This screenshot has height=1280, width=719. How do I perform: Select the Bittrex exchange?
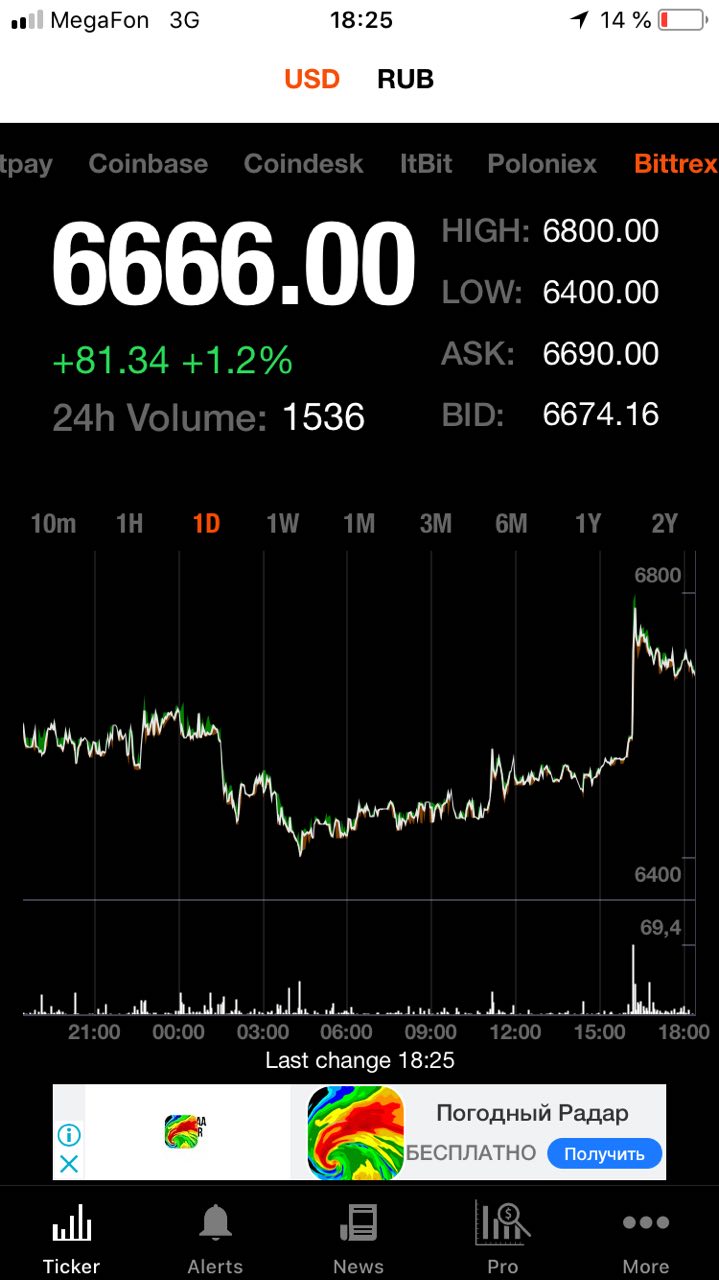pyautogui.click(x=676, y=164)
